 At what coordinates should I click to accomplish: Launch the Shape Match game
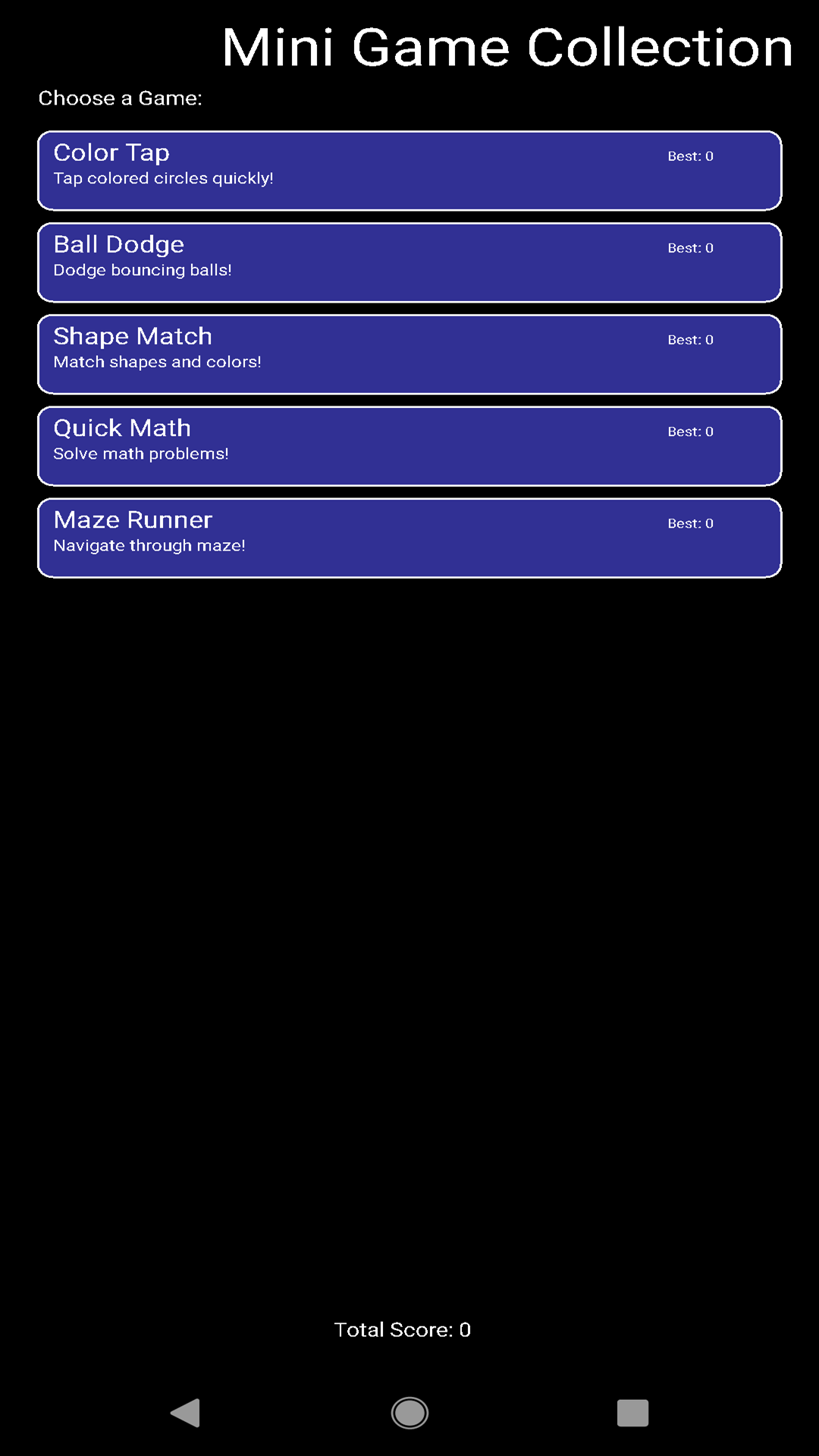click(409, 354)
